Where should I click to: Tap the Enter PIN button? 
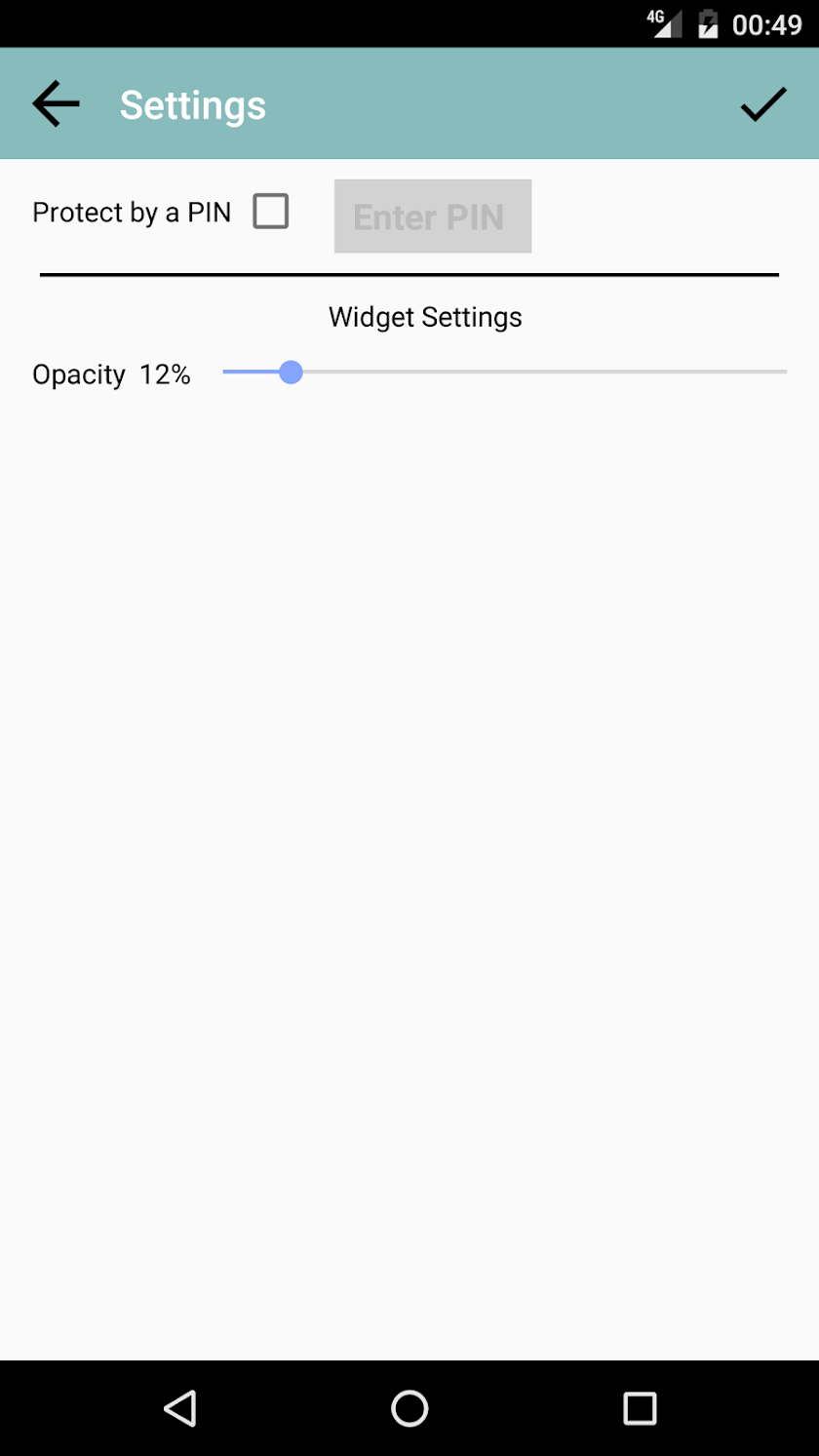tap(432, 216)
